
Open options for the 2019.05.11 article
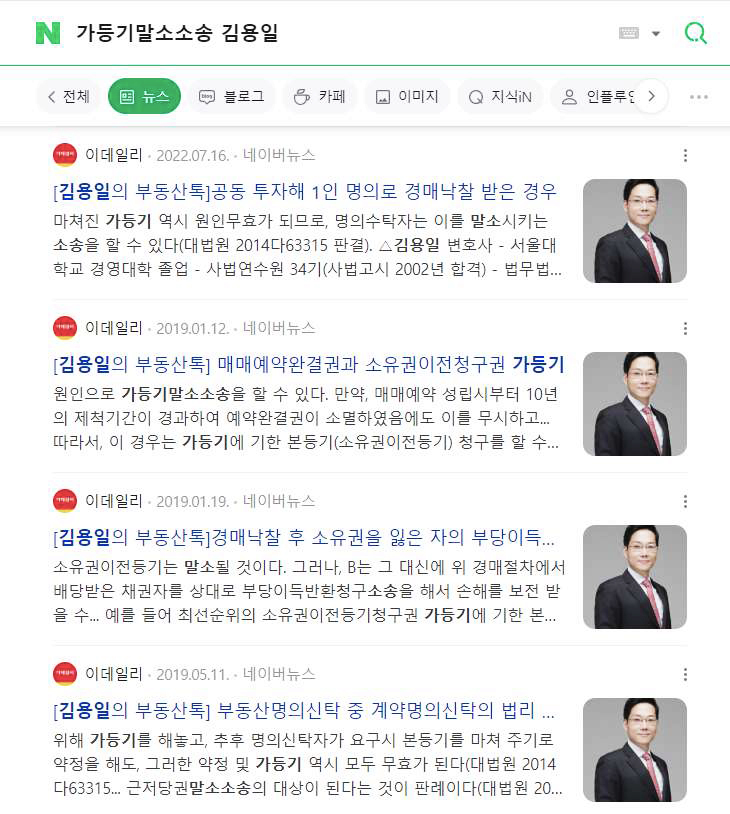(x=685, y=674)
